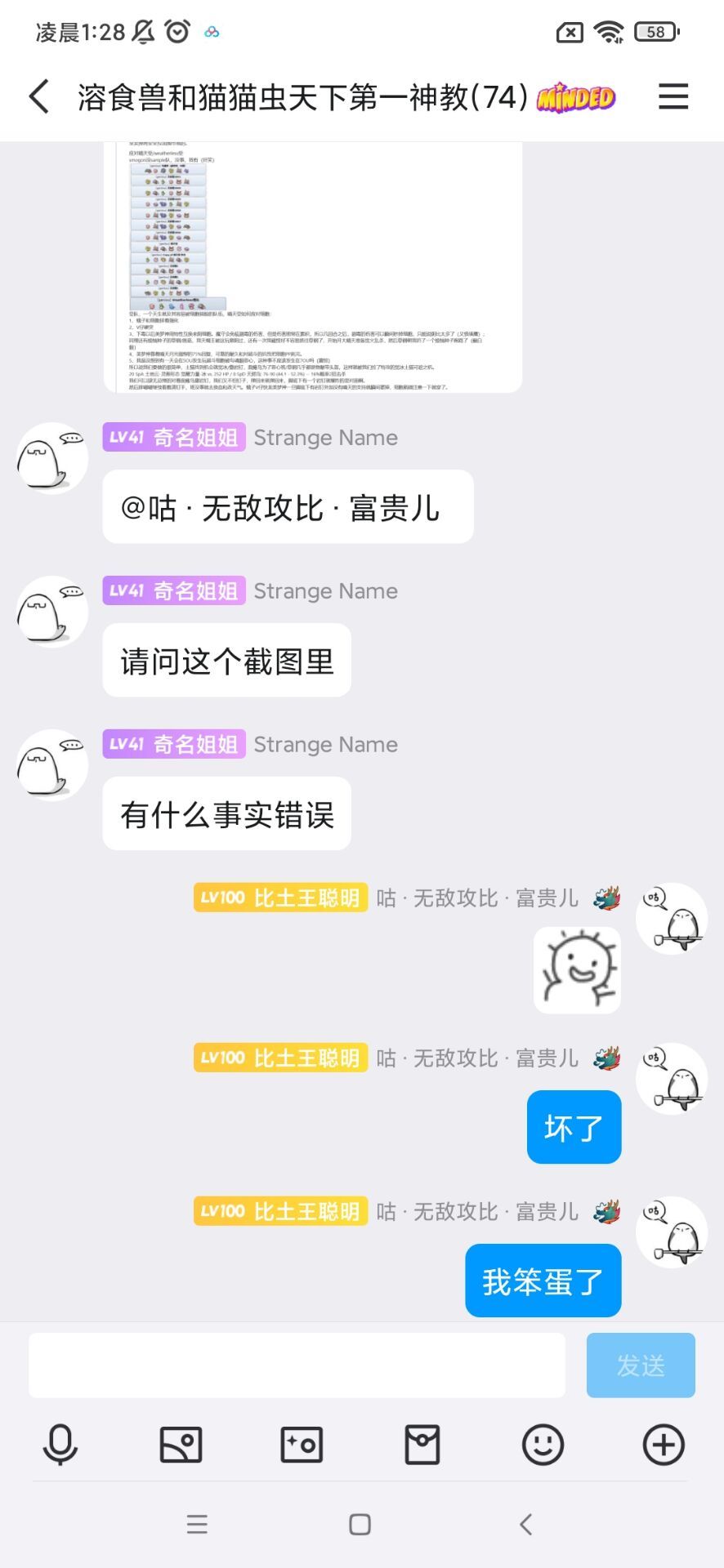
Task: Open the emoji picker
Action: point(543,1445)
